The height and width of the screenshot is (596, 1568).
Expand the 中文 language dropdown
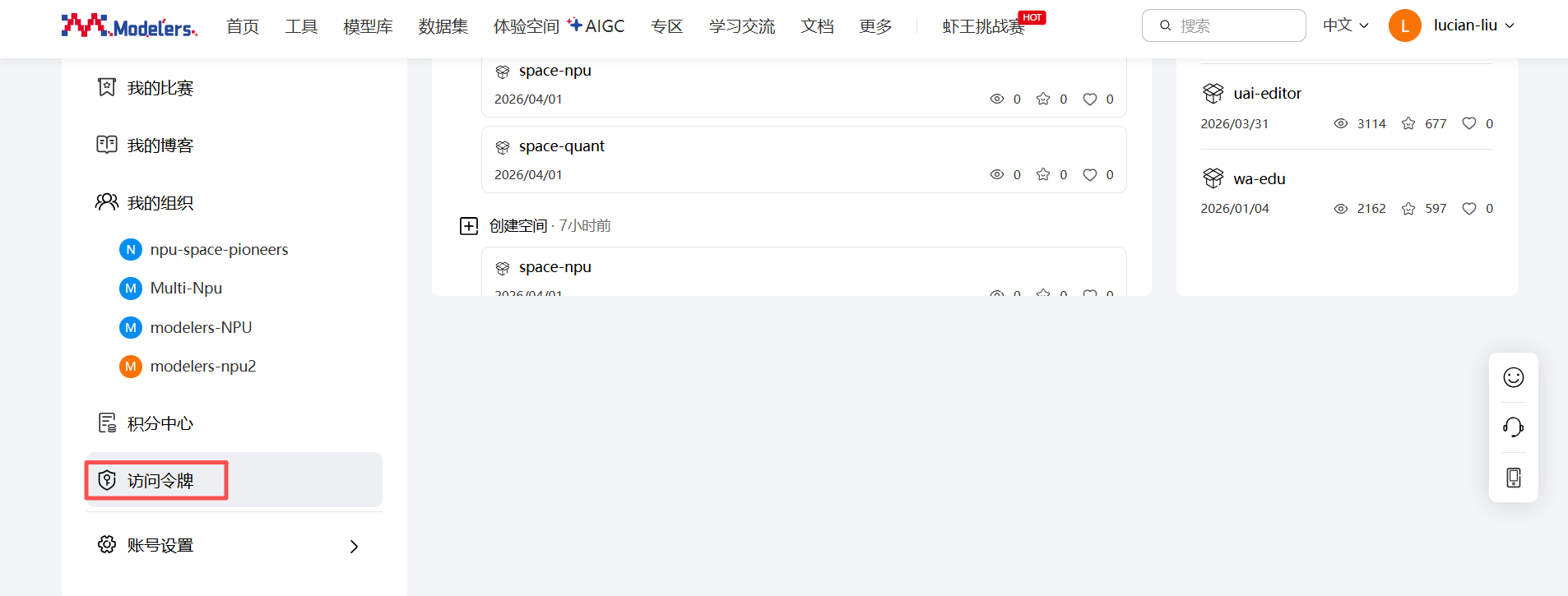pyautogui.click(x=1345, y=25)
